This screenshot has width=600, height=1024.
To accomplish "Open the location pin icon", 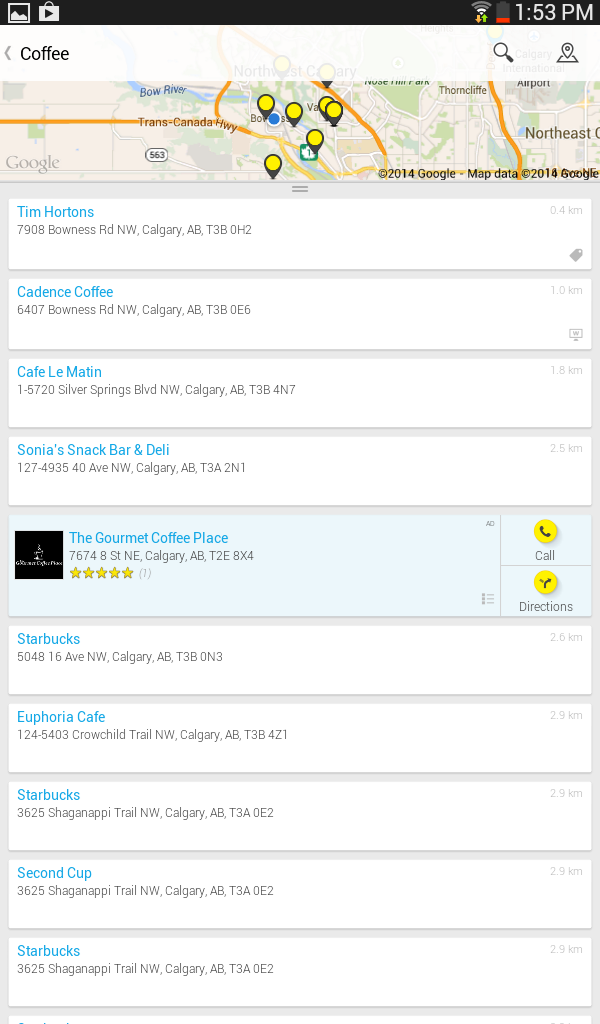I will click(x=567, y=53).
